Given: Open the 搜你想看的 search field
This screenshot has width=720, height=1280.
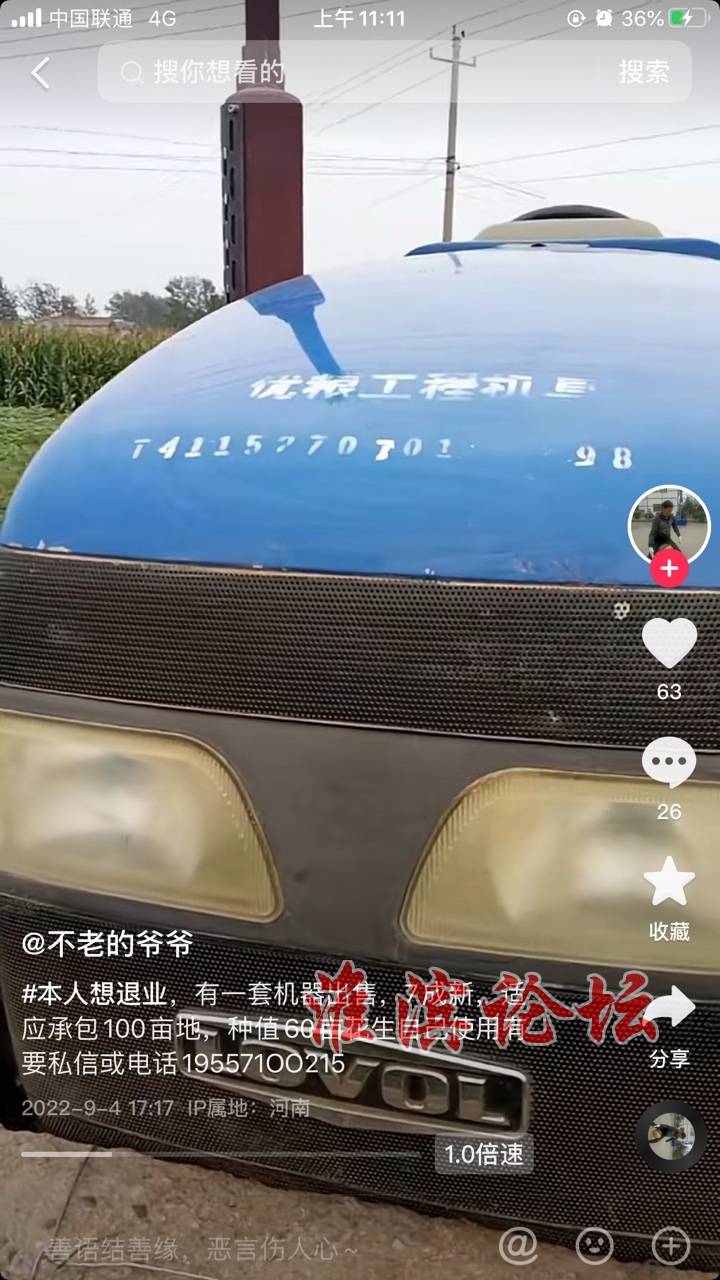Looking at the screenshot, I should click(360, 72).
